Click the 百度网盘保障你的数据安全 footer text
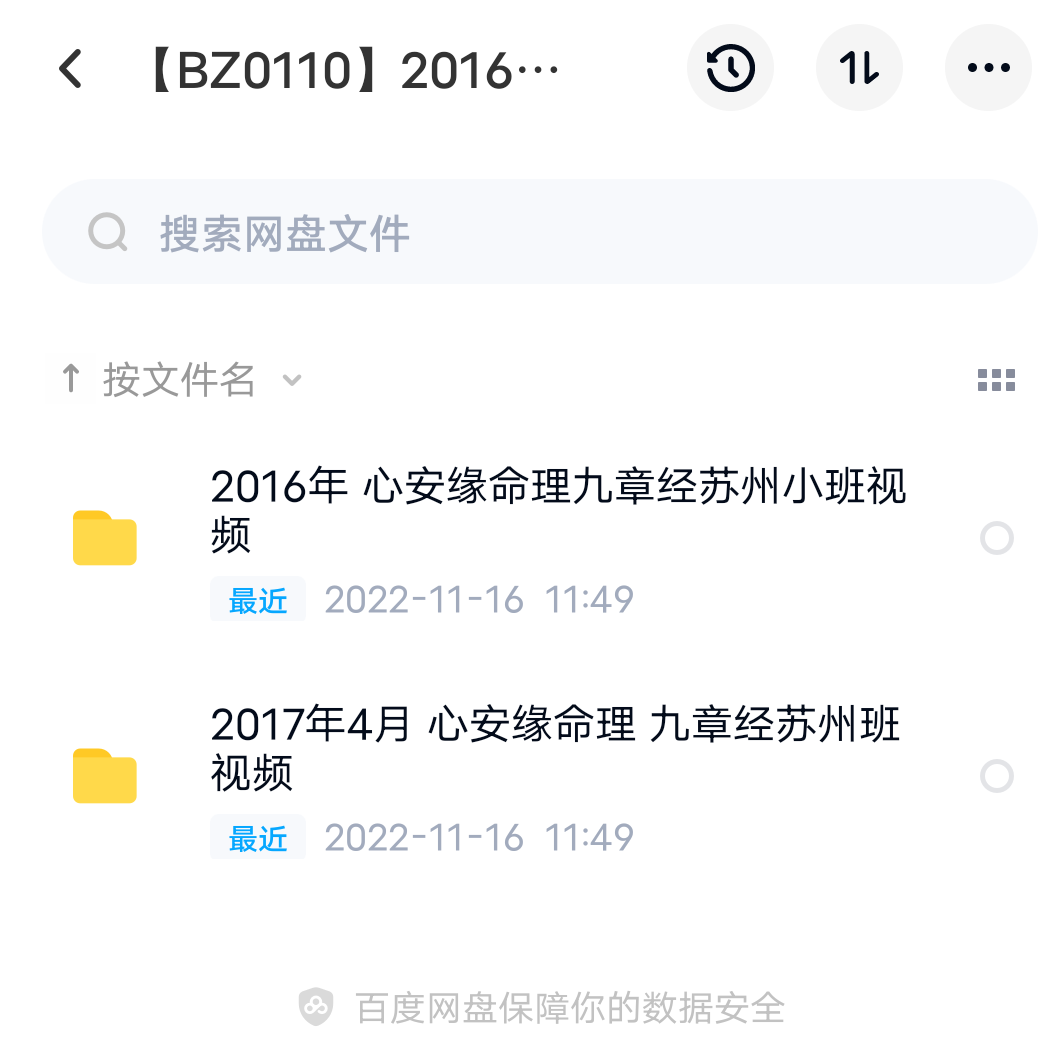This screenshot has width=1060, height=1062. tap(570, 1007)
